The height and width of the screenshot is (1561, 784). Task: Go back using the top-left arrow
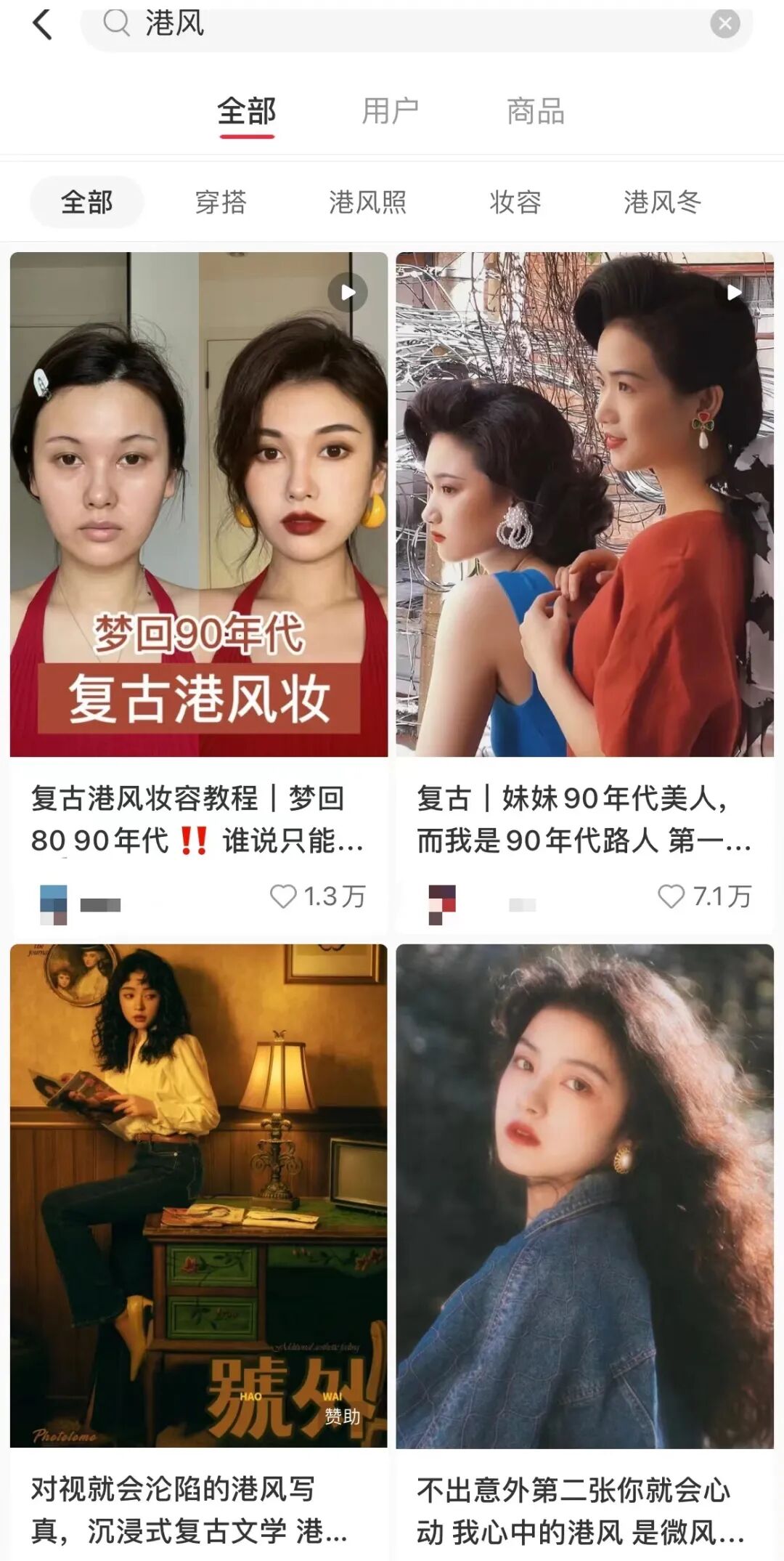pyautogui.click(x=42, y=24)
